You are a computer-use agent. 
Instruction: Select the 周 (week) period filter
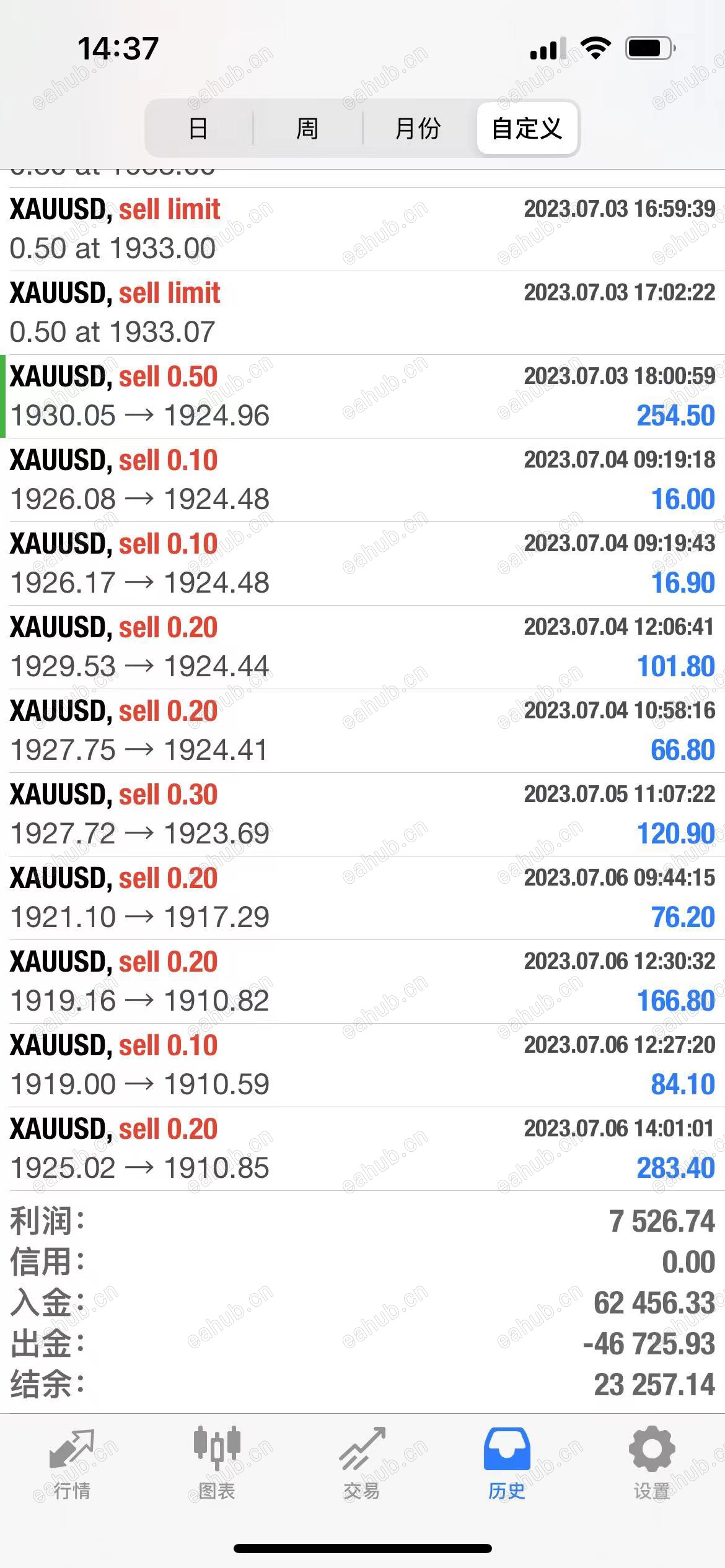307,129
